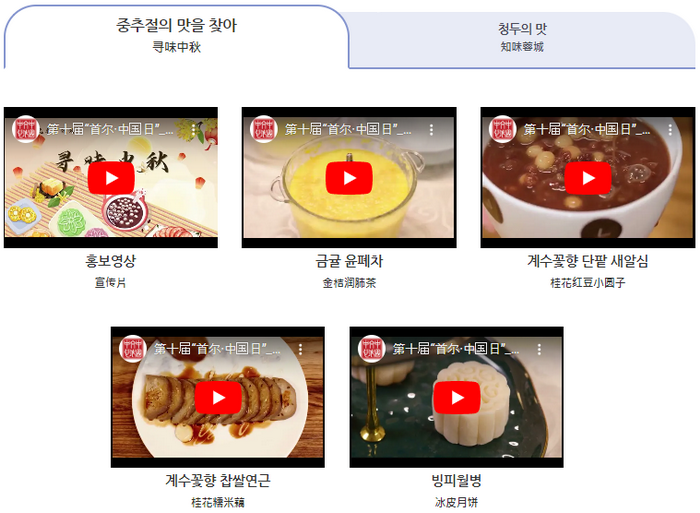700x513 pixels.
Task: Open channel avatar on 홍보영상 video
Action: point(25,130)
